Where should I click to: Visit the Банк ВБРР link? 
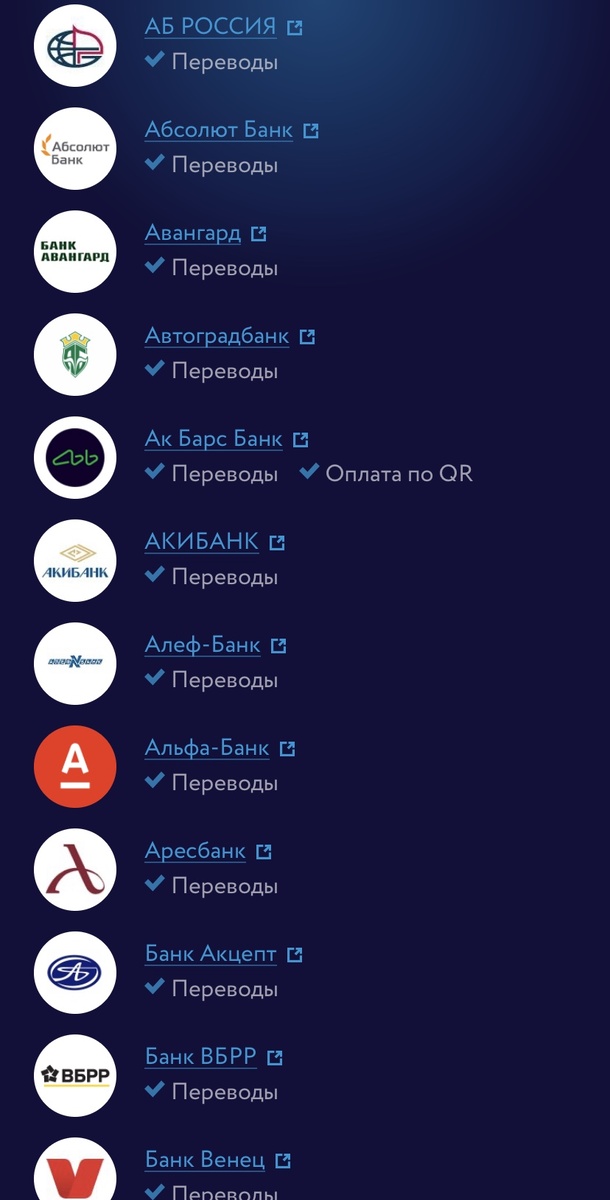(201, 1057)
